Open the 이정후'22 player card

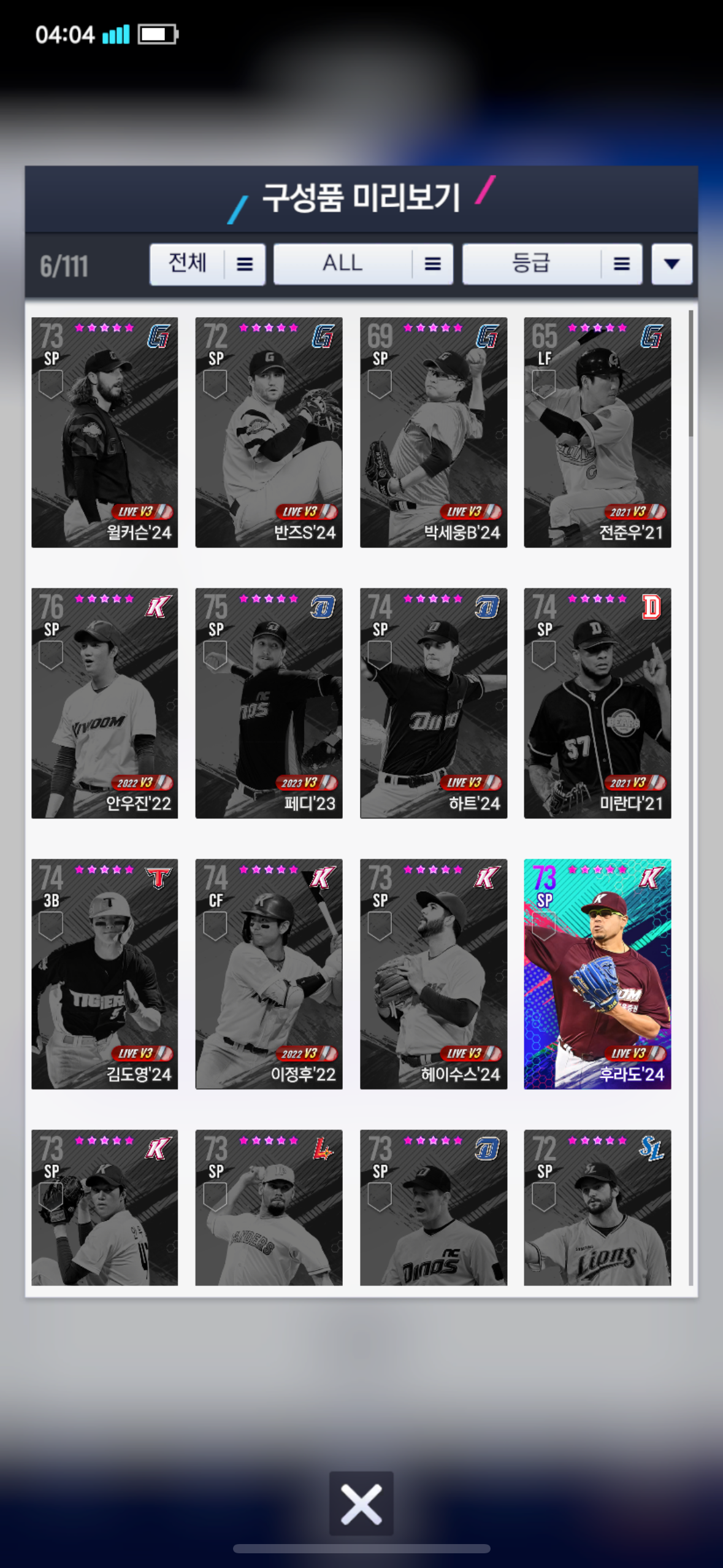(269, 974)
